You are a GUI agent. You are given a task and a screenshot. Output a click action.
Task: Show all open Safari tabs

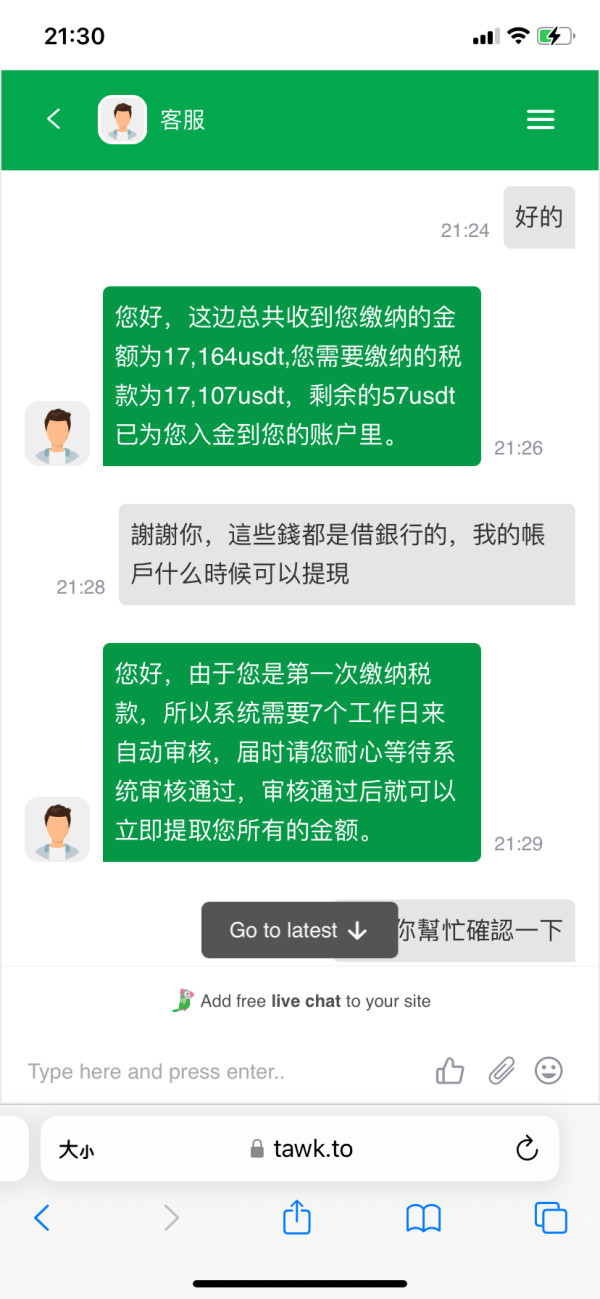(551, 1217)
